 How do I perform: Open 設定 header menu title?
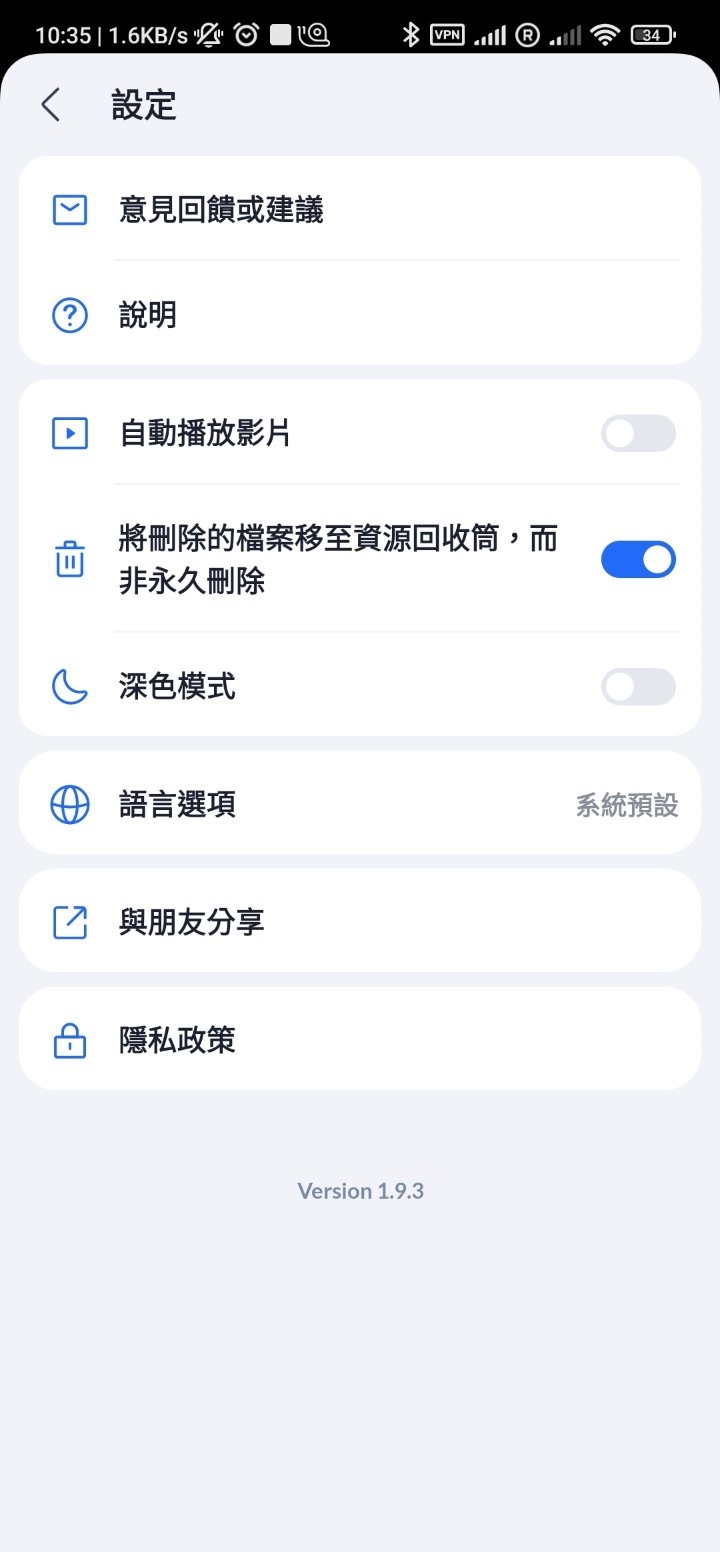click(x=143, y=104)
